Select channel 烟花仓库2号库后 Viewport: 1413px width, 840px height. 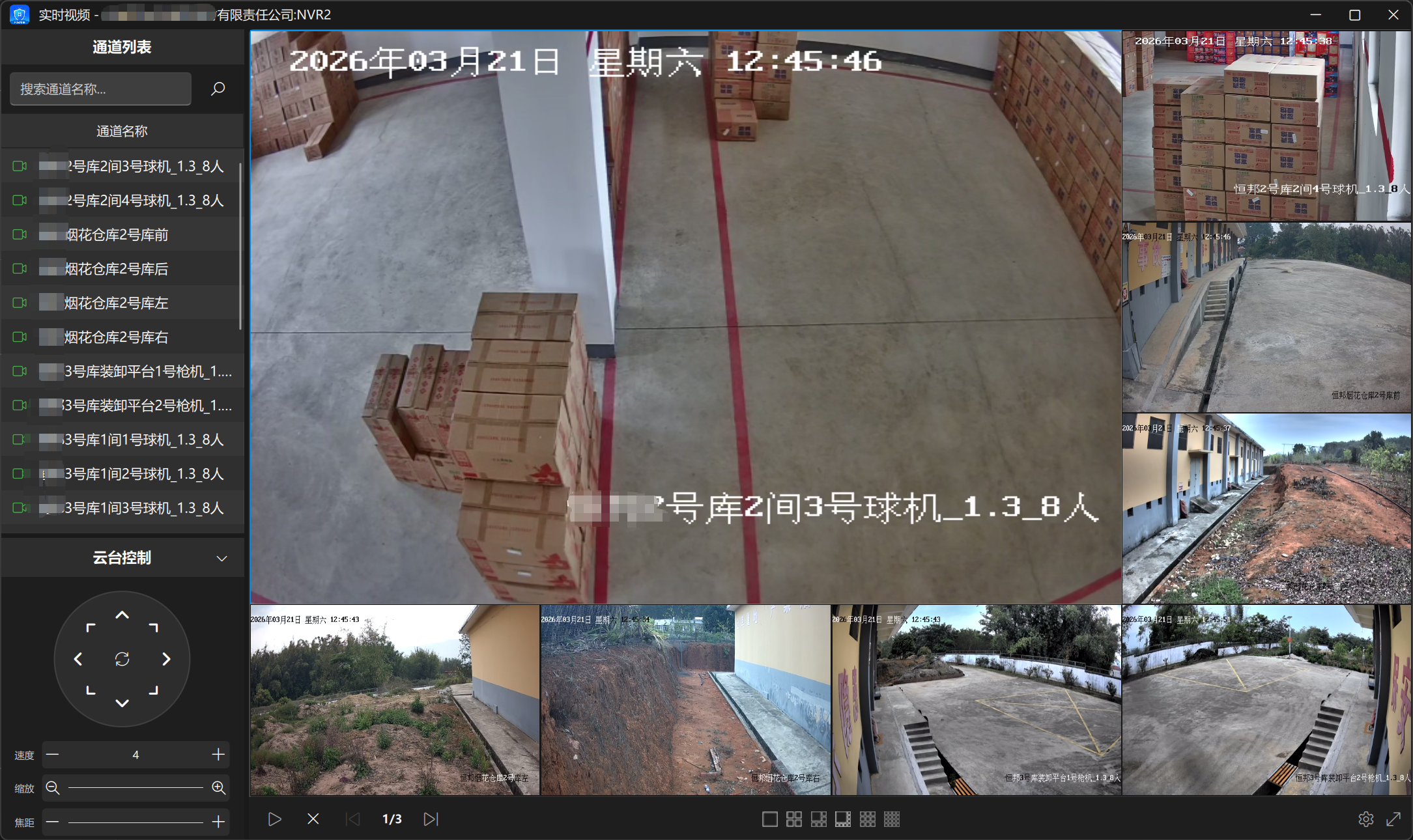coord(116,269)
